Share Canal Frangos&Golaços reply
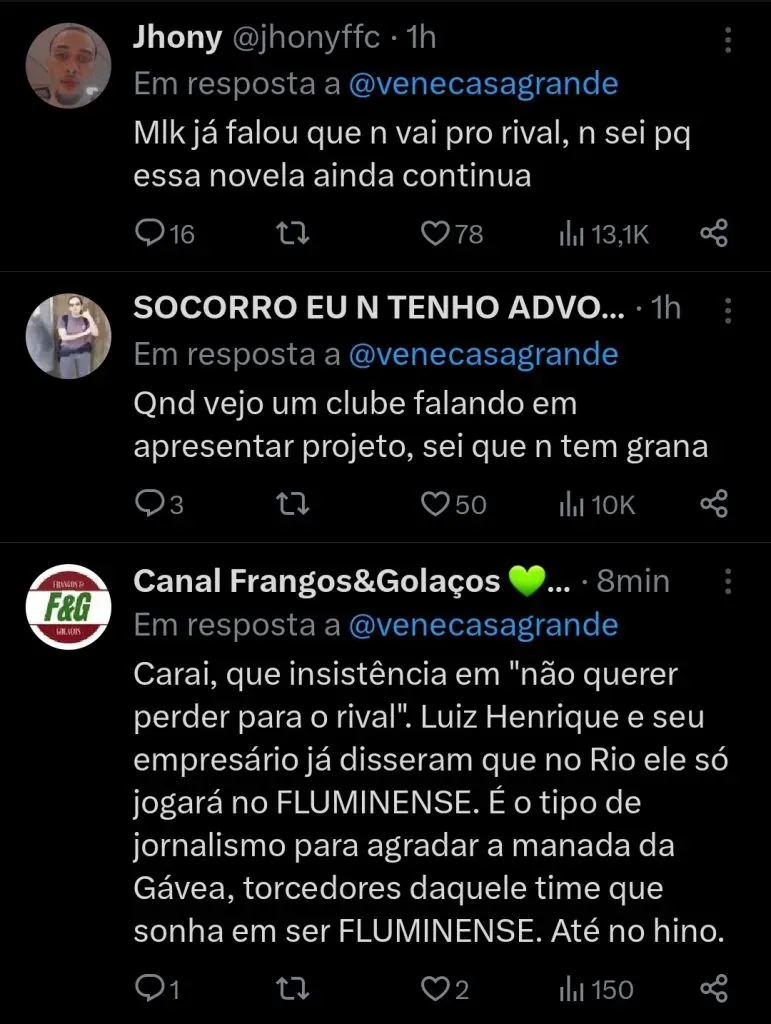The image size is (771, 1024). click(713, 989)
